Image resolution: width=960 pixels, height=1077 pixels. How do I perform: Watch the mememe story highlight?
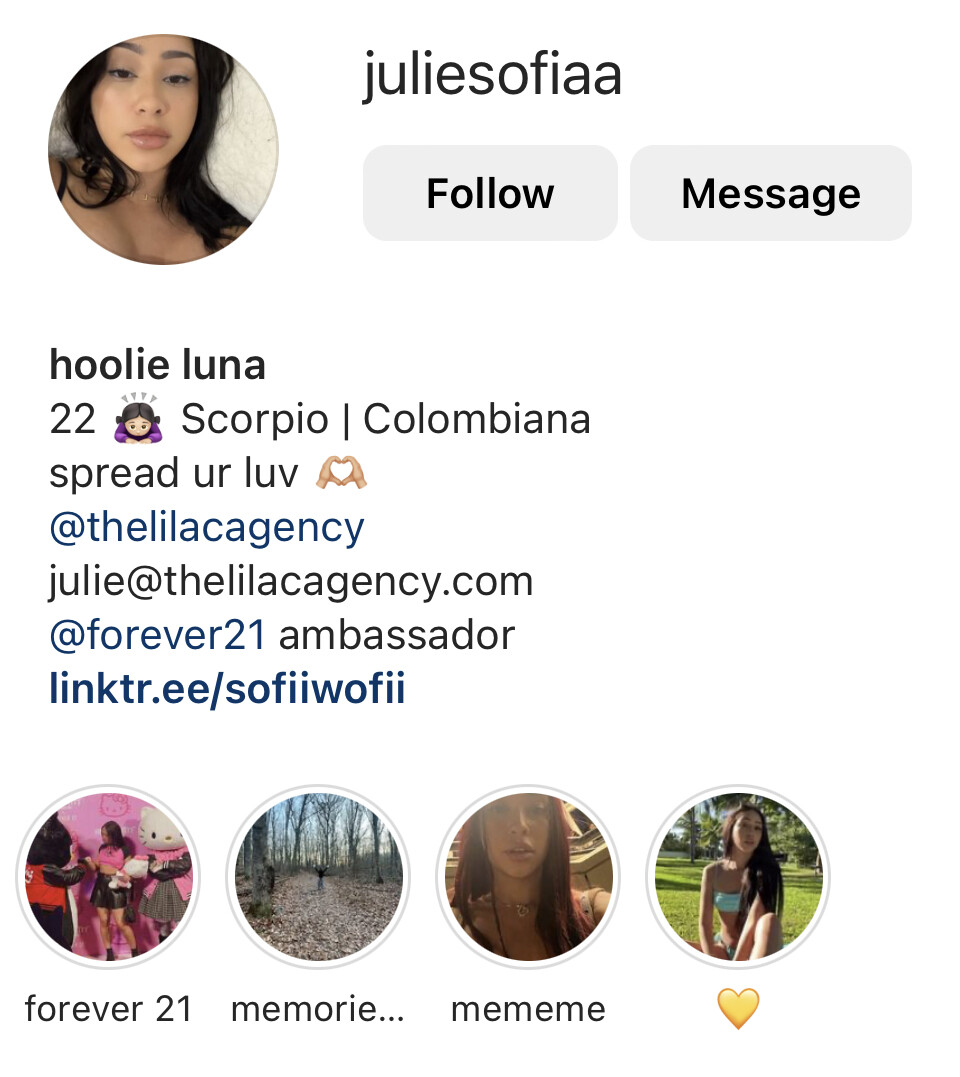pos(528,877)
